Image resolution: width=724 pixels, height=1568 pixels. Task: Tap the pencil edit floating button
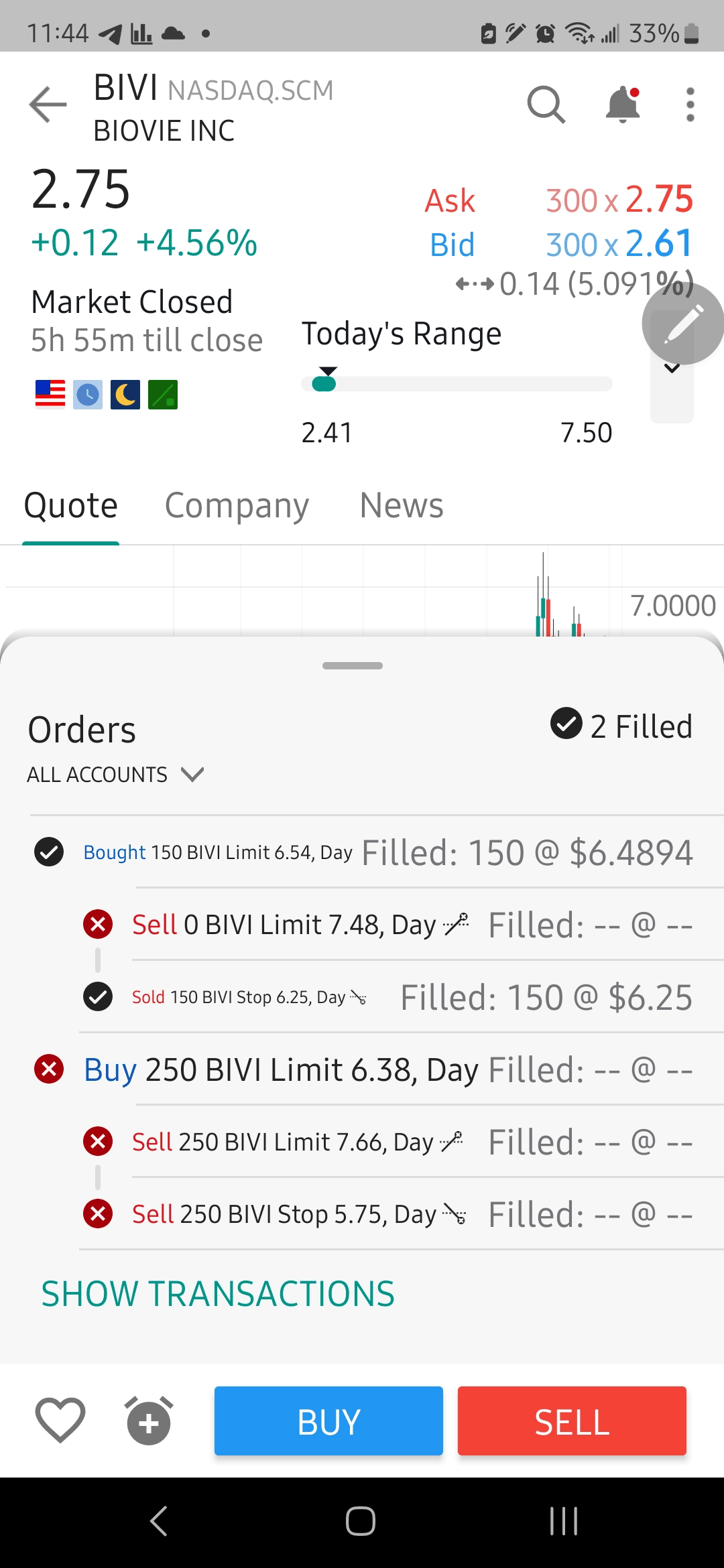click(682, 324)
